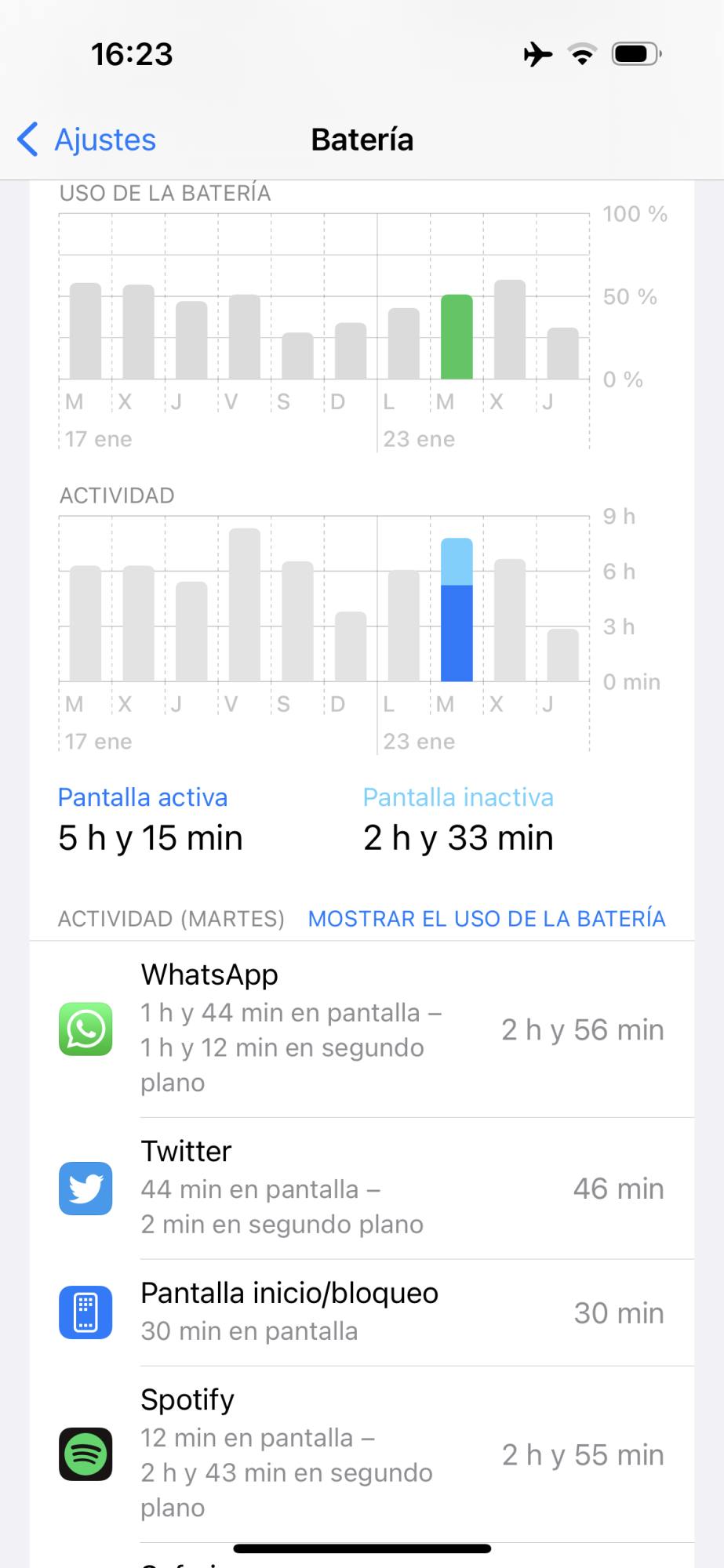Tap the Pantalla inicio/bloqueo row
The width and height of the screenshot is (724, 1568).
362,1312
